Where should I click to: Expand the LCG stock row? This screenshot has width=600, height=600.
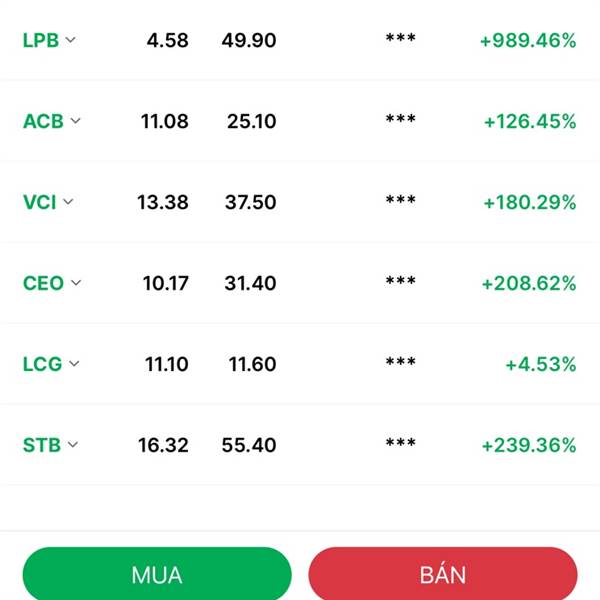click(x=73, y=364)
